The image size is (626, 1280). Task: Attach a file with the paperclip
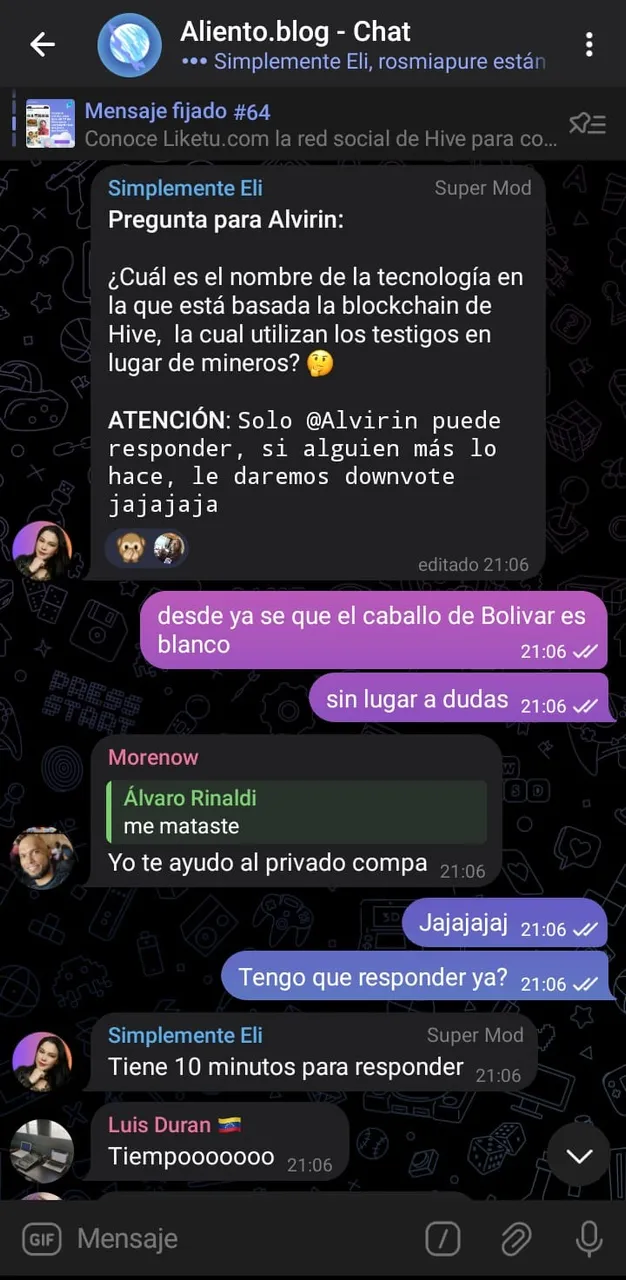[515, 1239]
